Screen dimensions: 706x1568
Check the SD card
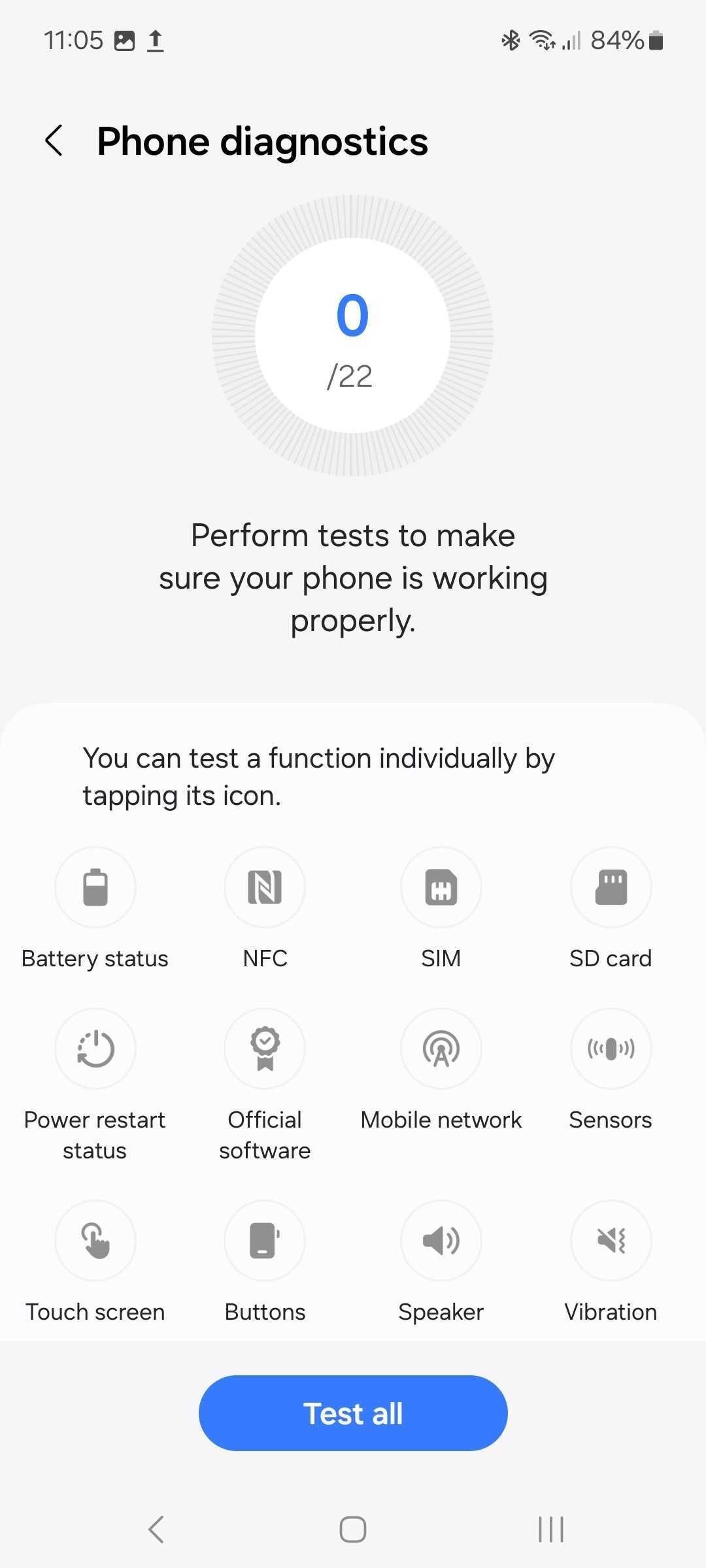tap(611, 887)
